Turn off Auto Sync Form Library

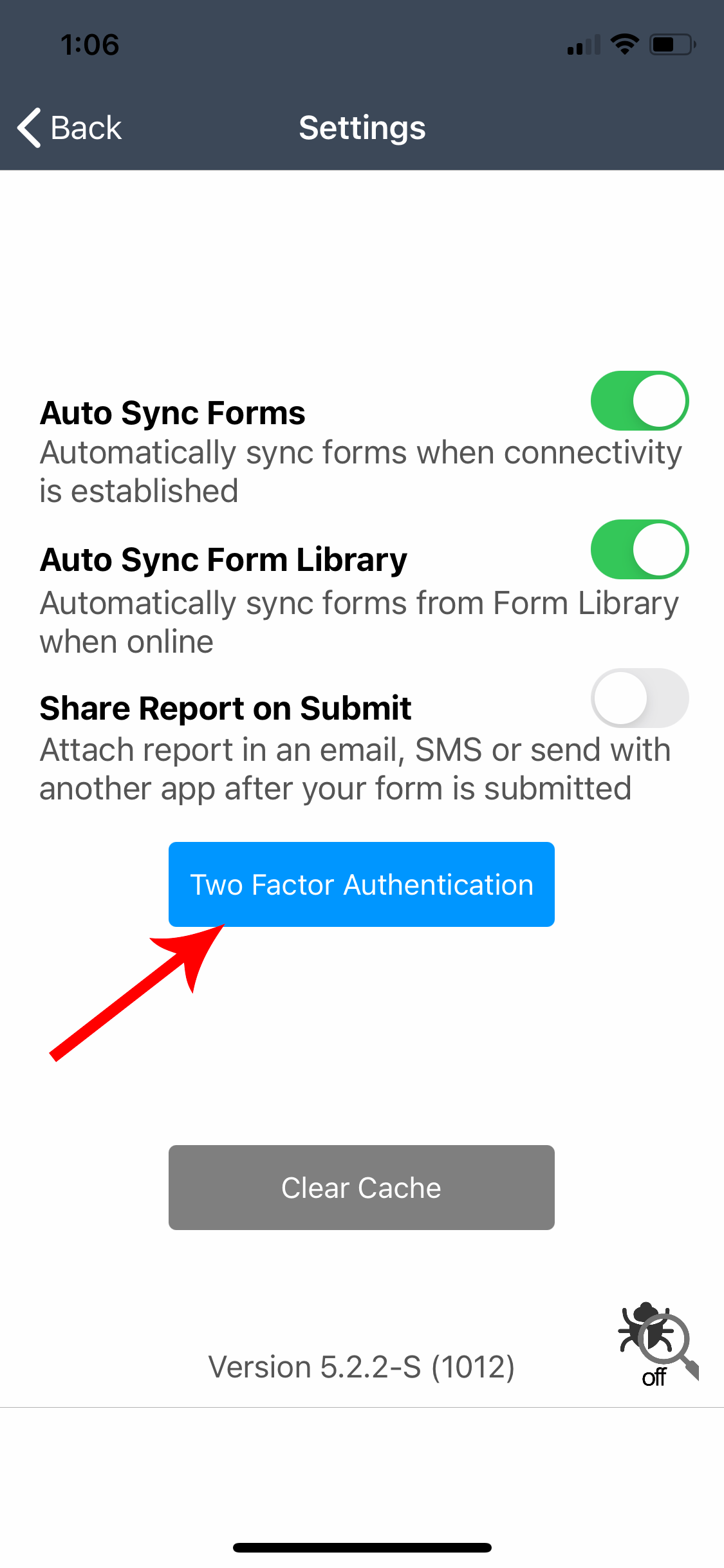click(639, 550)
